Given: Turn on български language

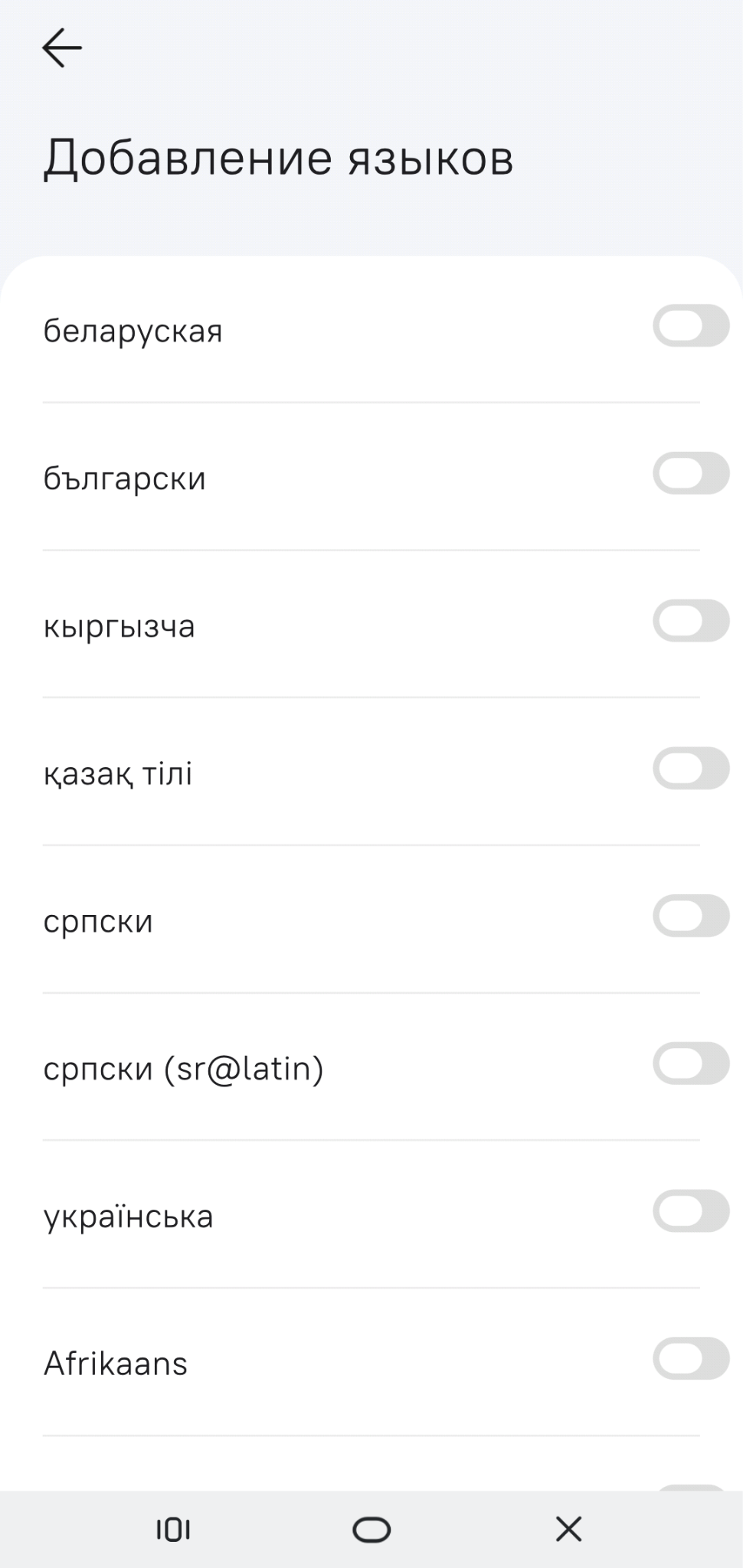Looking at the screenshot, I should pos(690,473).
